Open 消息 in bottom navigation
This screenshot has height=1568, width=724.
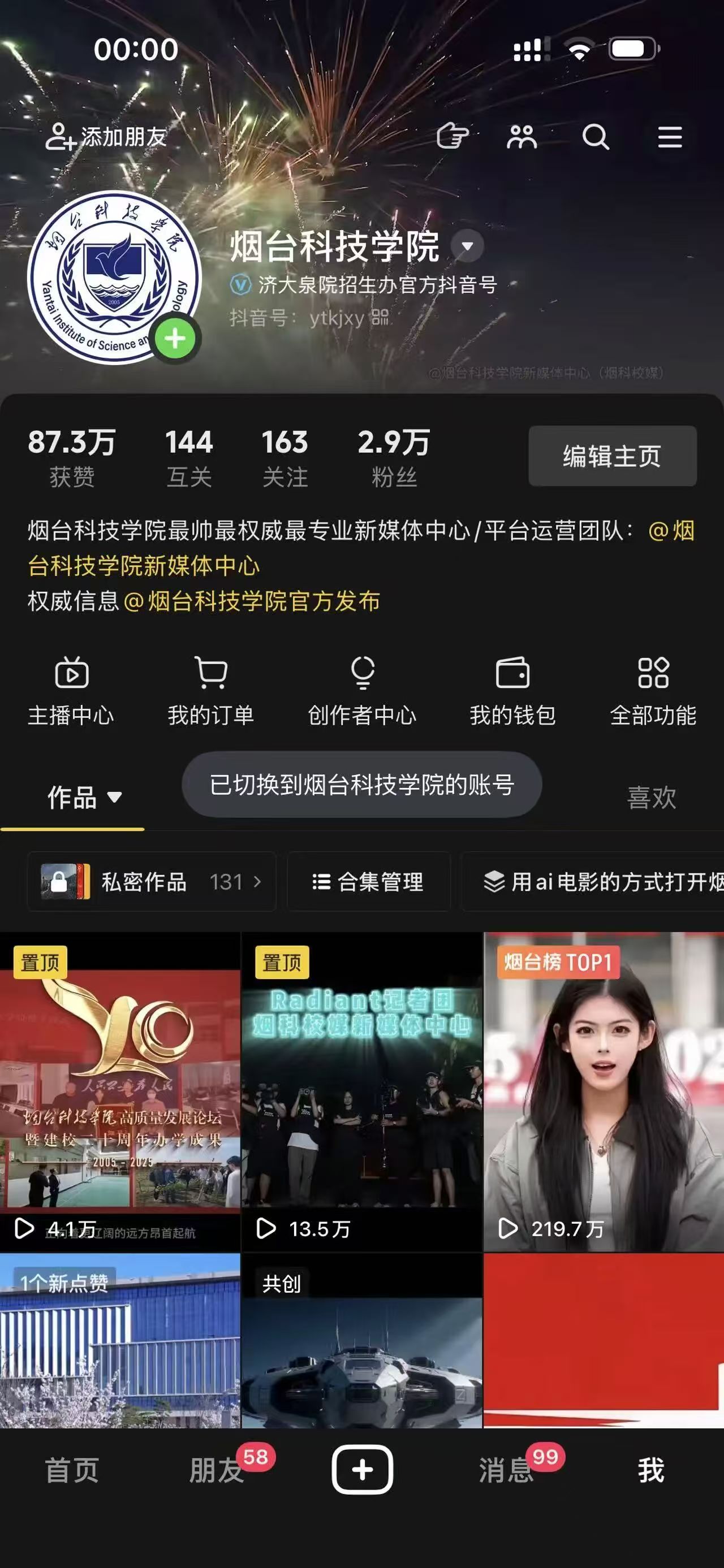(x=506, y=1471)
